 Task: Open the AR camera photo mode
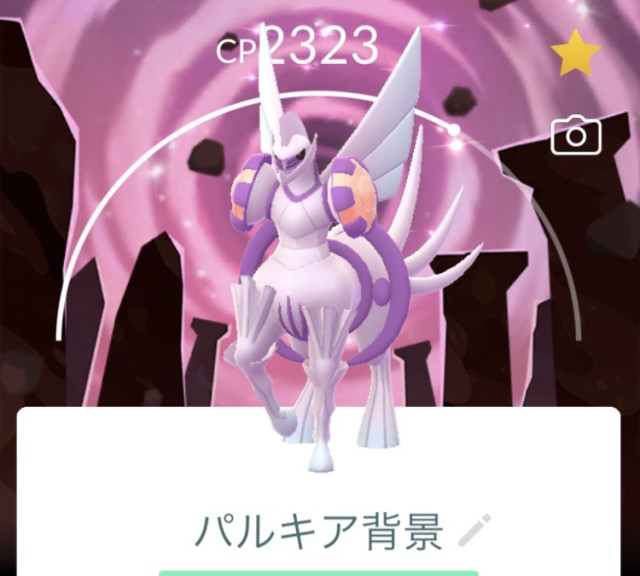pyautogui.click(x=576, y=135)
